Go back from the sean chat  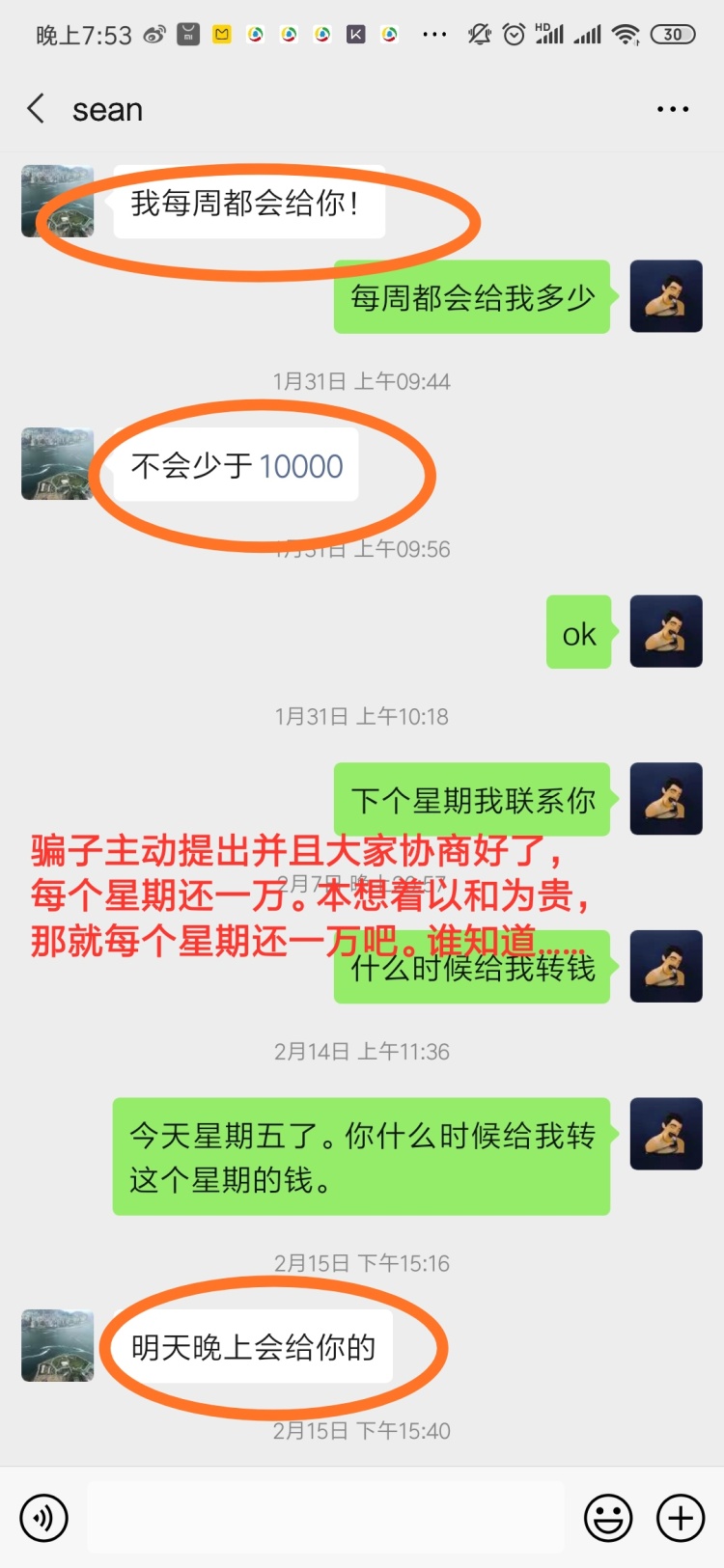(37, 109)
